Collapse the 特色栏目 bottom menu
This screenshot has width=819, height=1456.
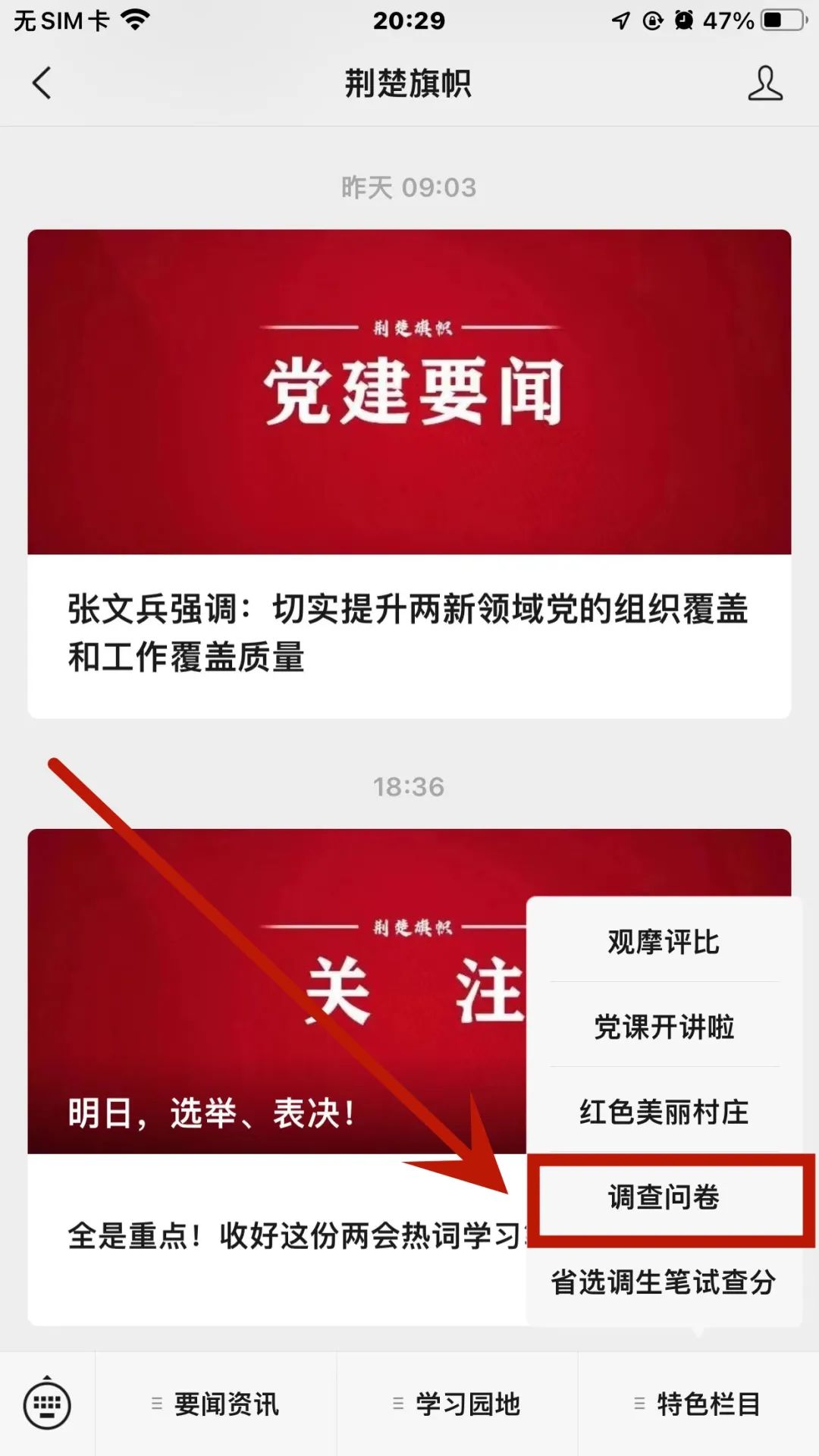coord(698,1404)
